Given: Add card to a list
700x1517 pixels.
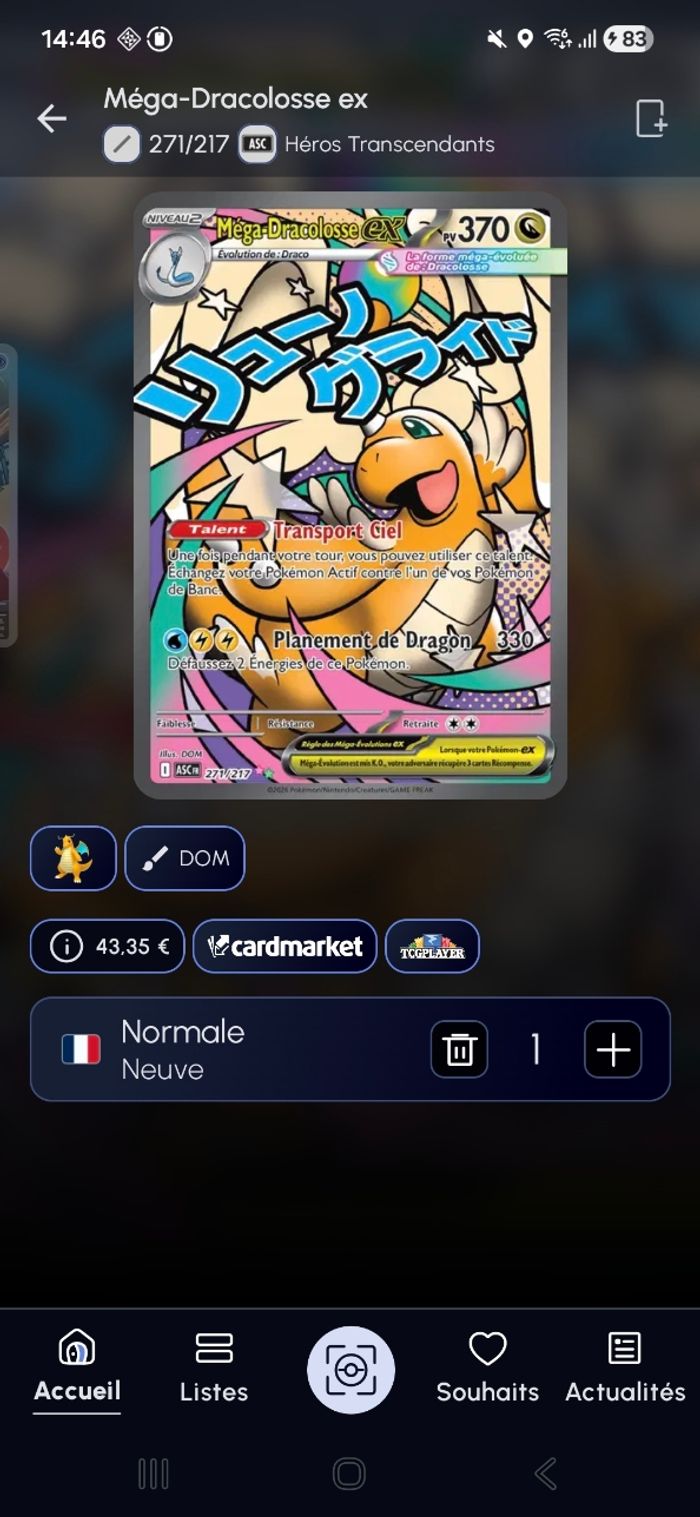Looking at the screenshot, I should pos(651,119).
